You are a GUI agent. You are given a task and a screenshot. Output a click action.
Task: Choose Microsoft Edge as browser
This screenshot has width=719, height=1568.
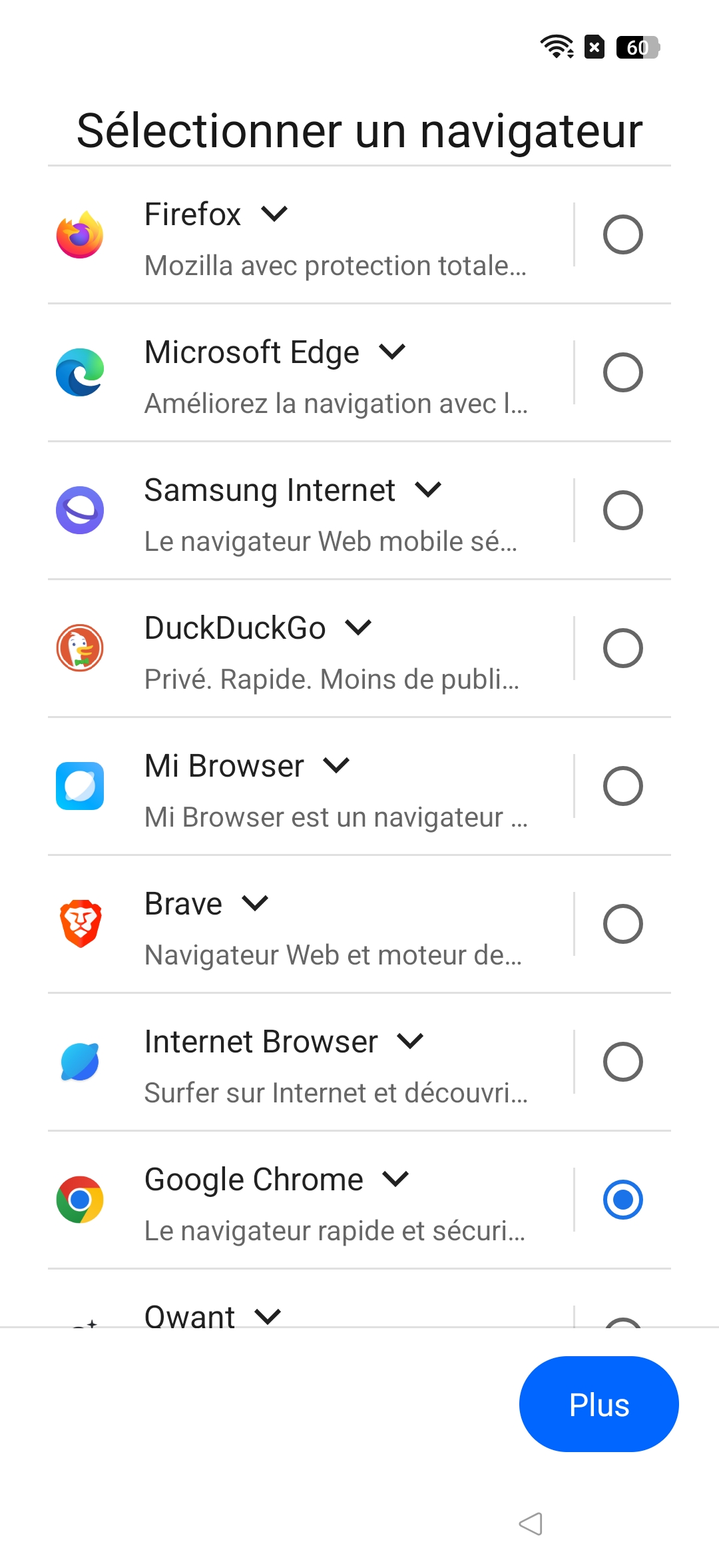[x=622, y=372]
